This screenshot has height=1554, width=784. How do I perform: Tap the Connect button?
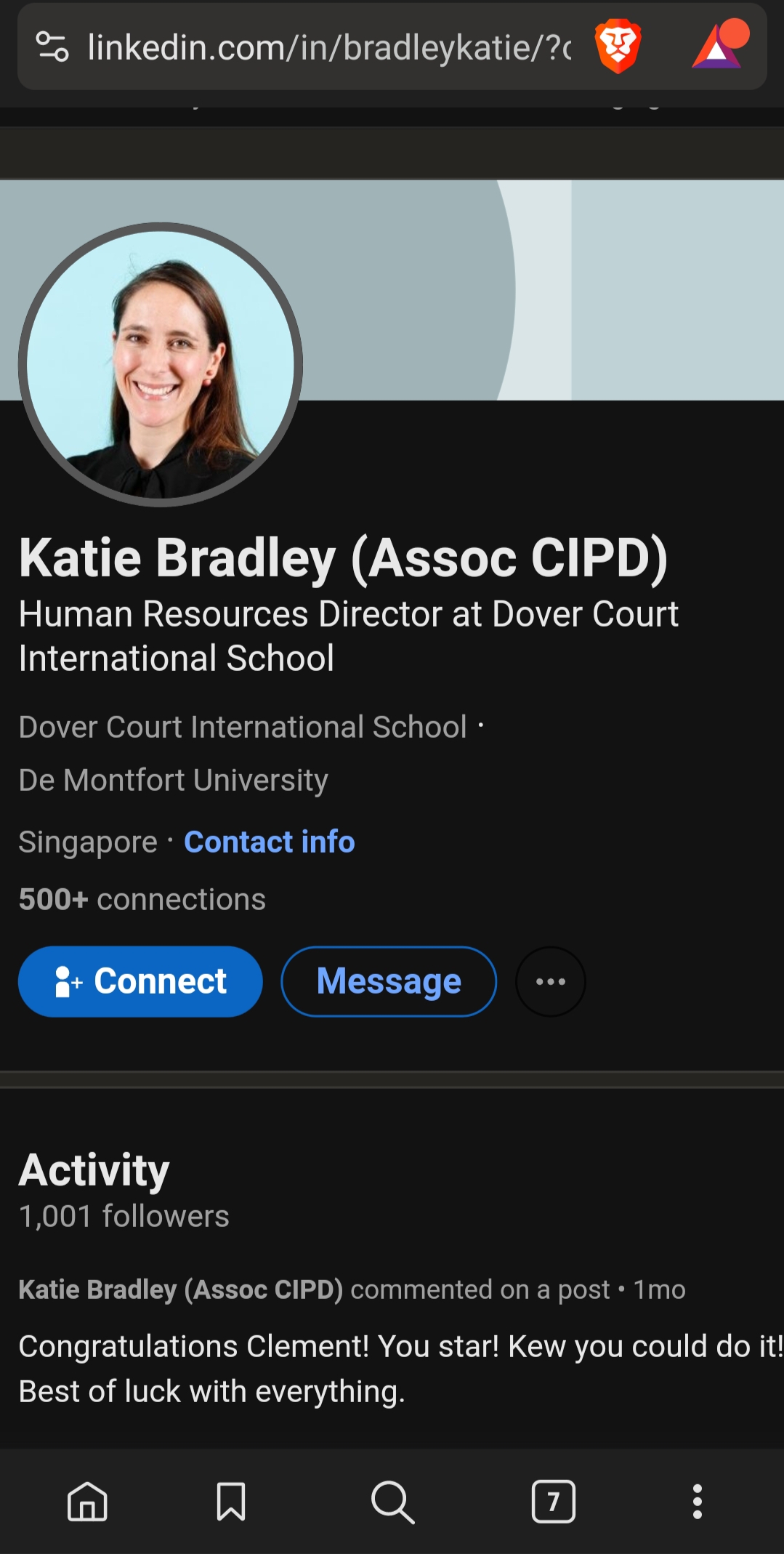pyautogui.click(x=140, y=981)
